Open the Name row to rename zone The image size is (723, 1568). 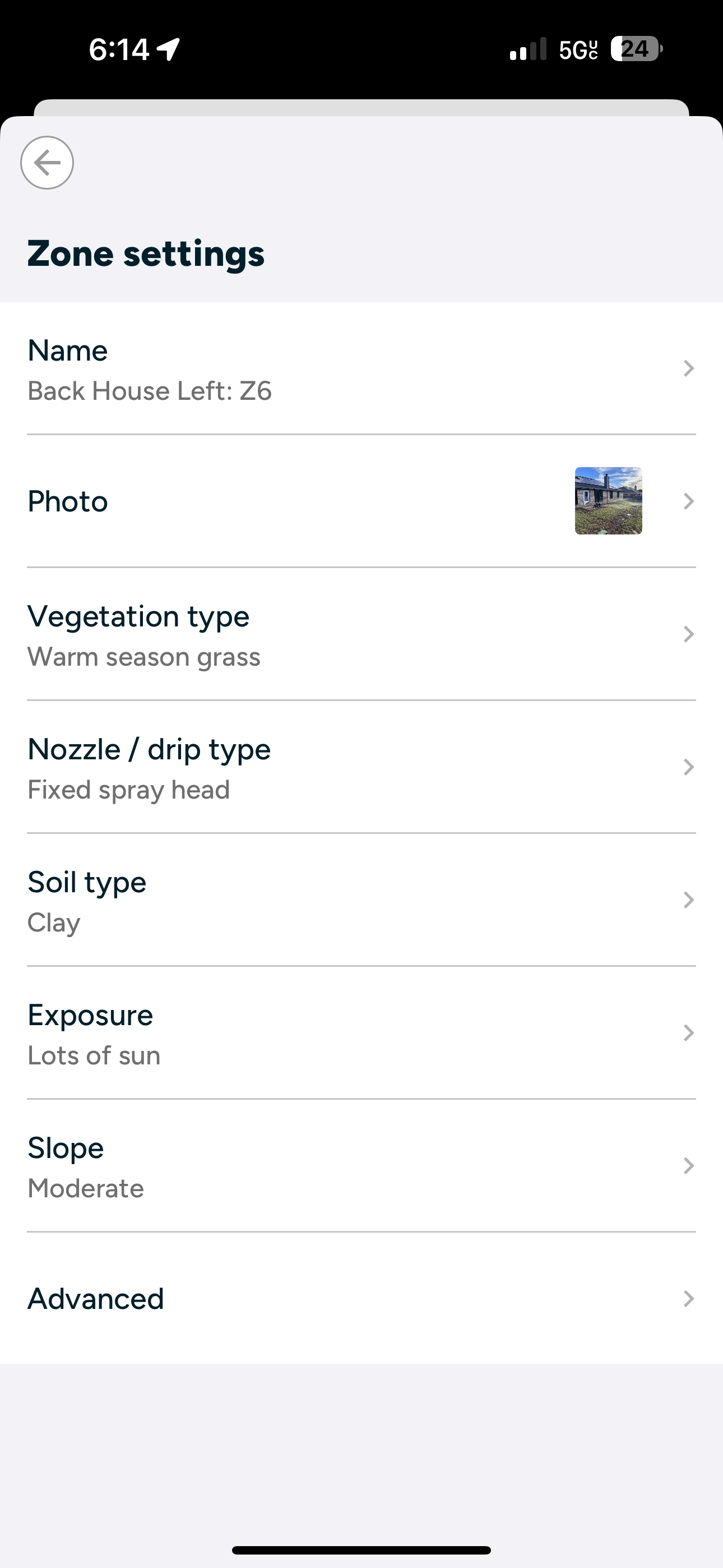coord(361,369)
